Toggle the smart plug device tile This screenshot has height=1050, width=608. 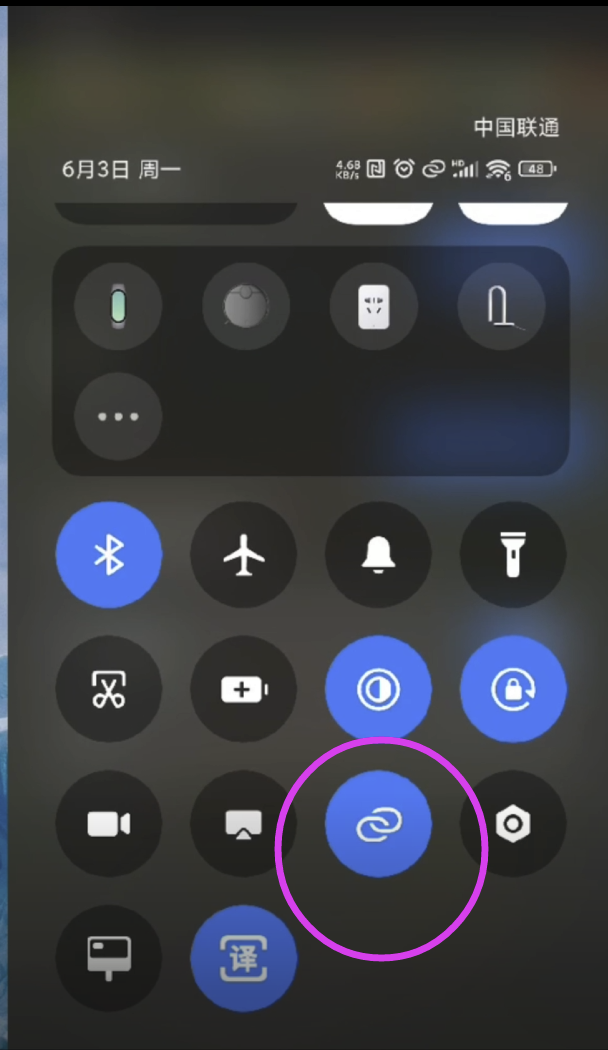coord(374,308)
